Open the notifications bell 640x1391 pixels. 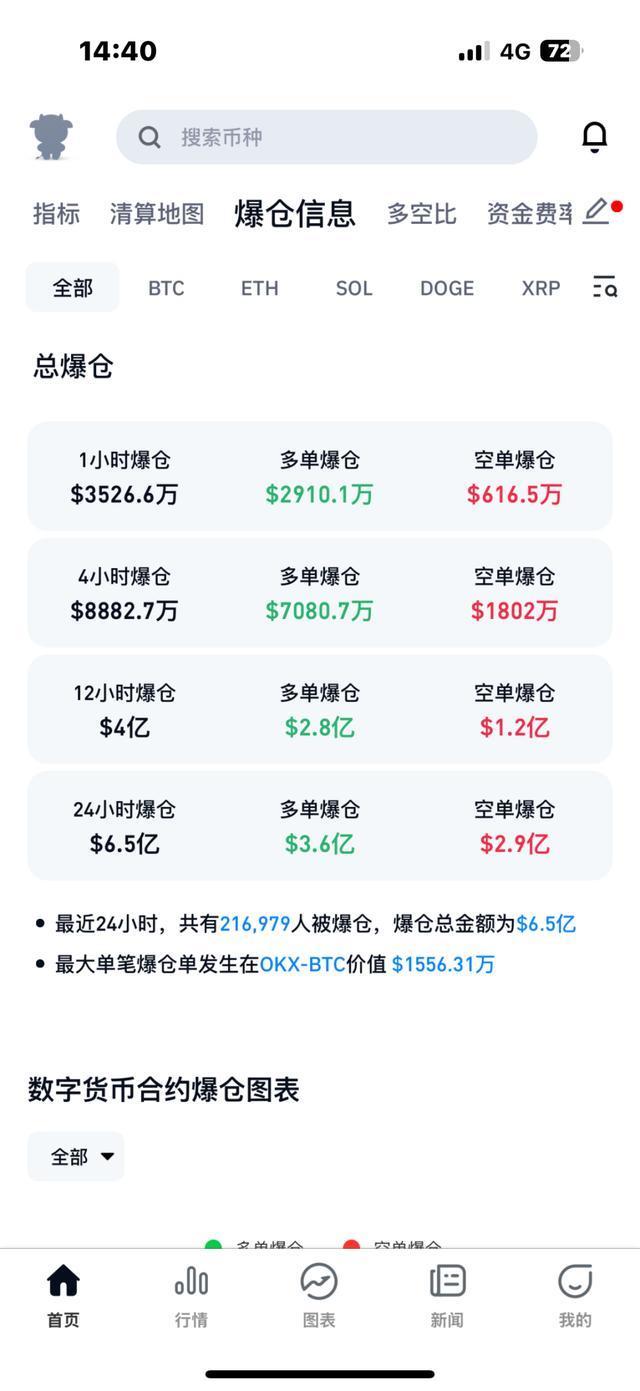click(594, 137)
